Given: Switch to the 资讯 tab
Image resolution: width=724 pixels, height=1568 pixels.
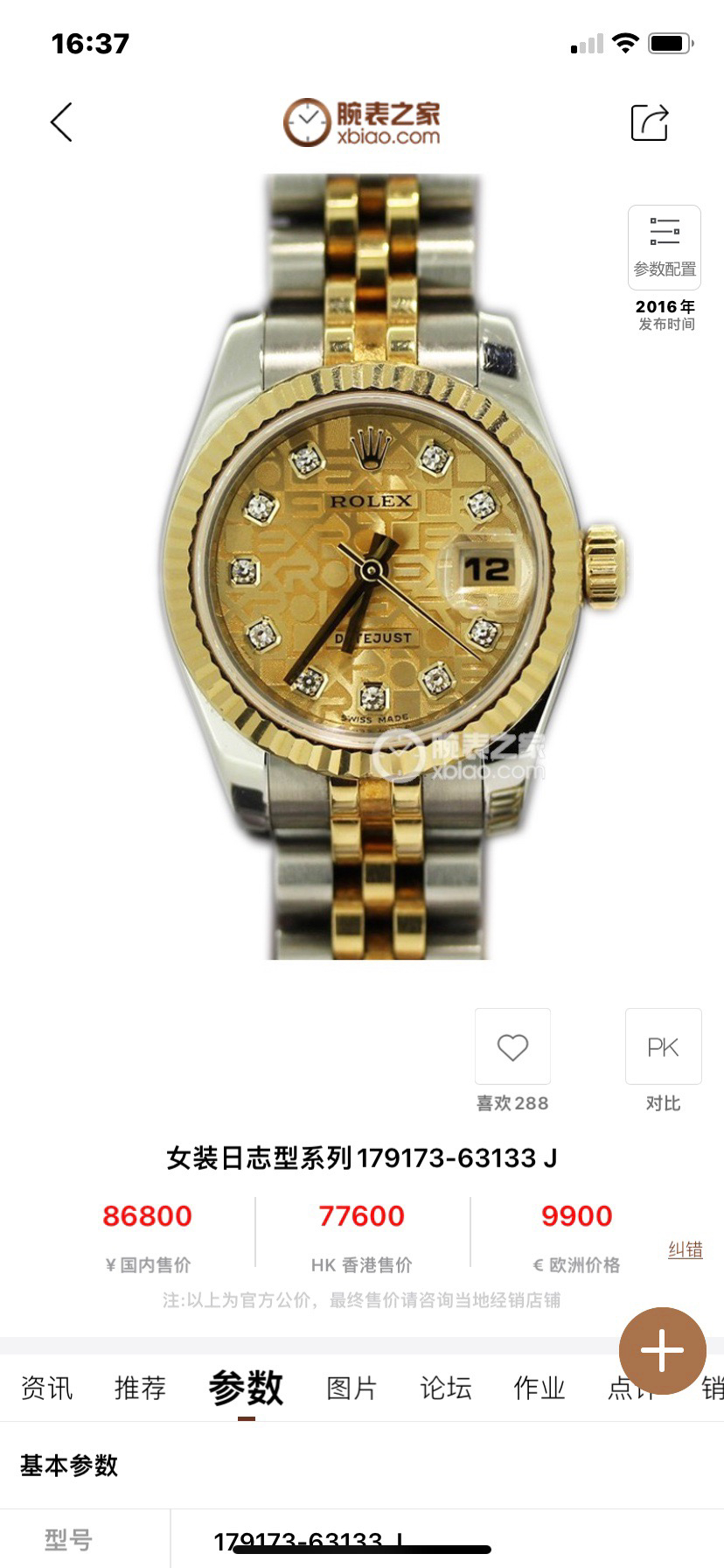Looking at the screenshot, I should click(46, 1389).
